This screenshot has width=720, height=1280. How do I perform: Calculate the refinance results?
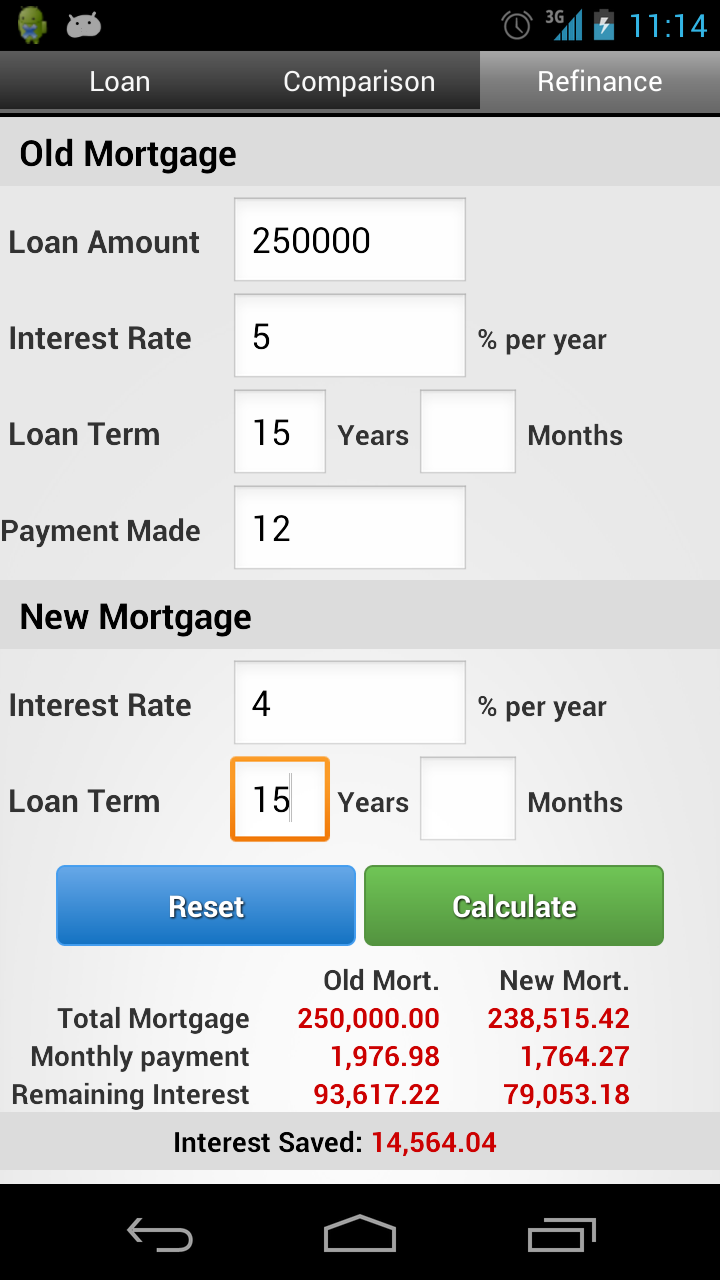point(514,906)
